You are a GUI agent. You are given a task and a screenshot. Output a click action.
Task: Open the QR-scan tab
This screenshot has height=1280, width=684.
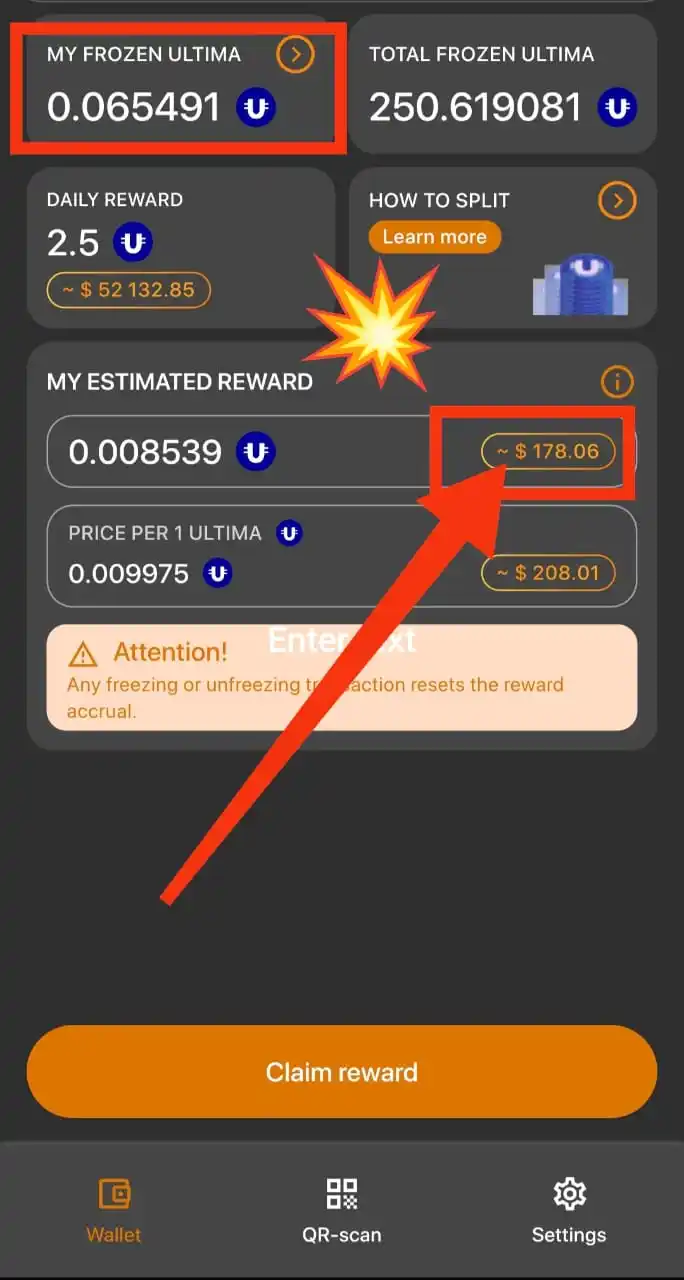342,1209
